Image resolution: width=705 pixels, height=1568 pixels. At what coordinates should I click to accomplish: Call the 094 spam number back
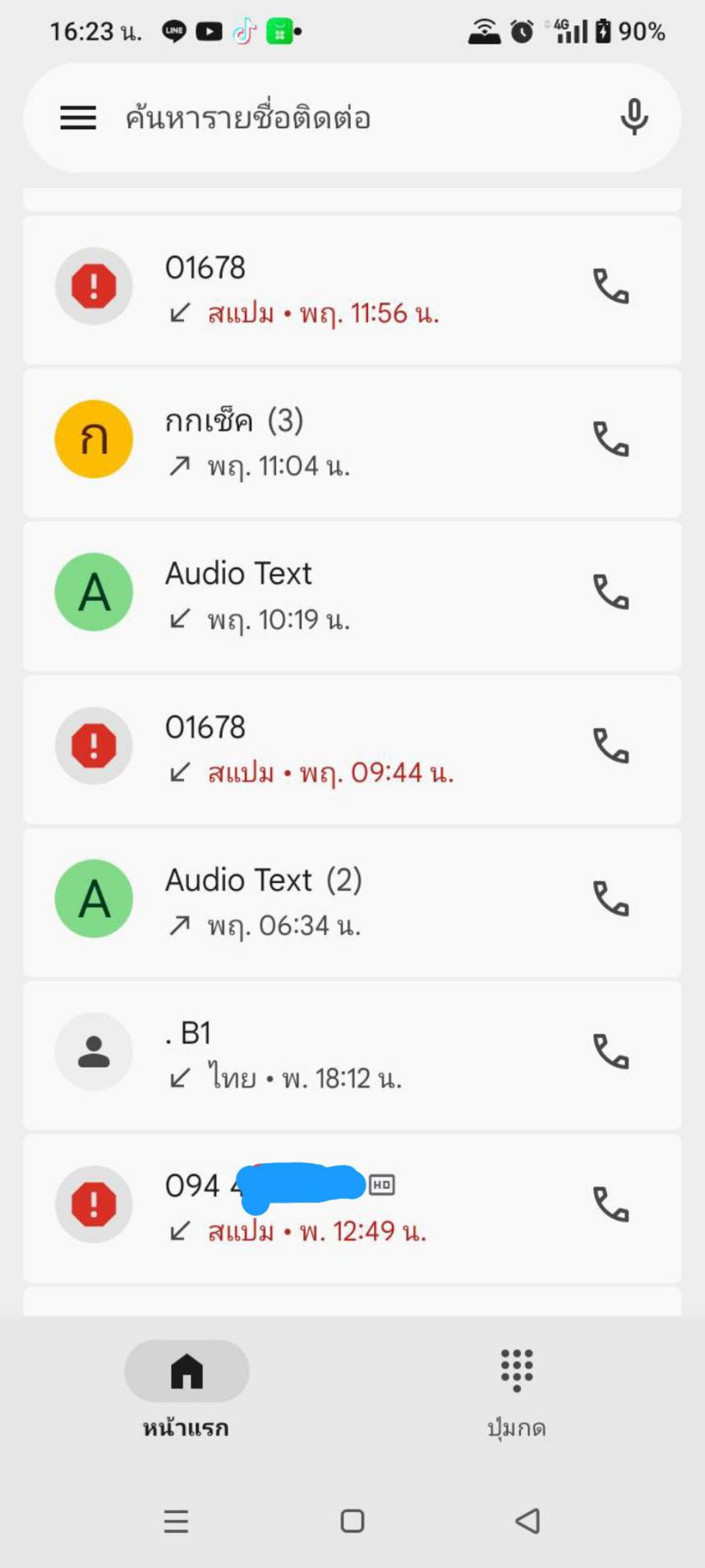point(611,1205)
